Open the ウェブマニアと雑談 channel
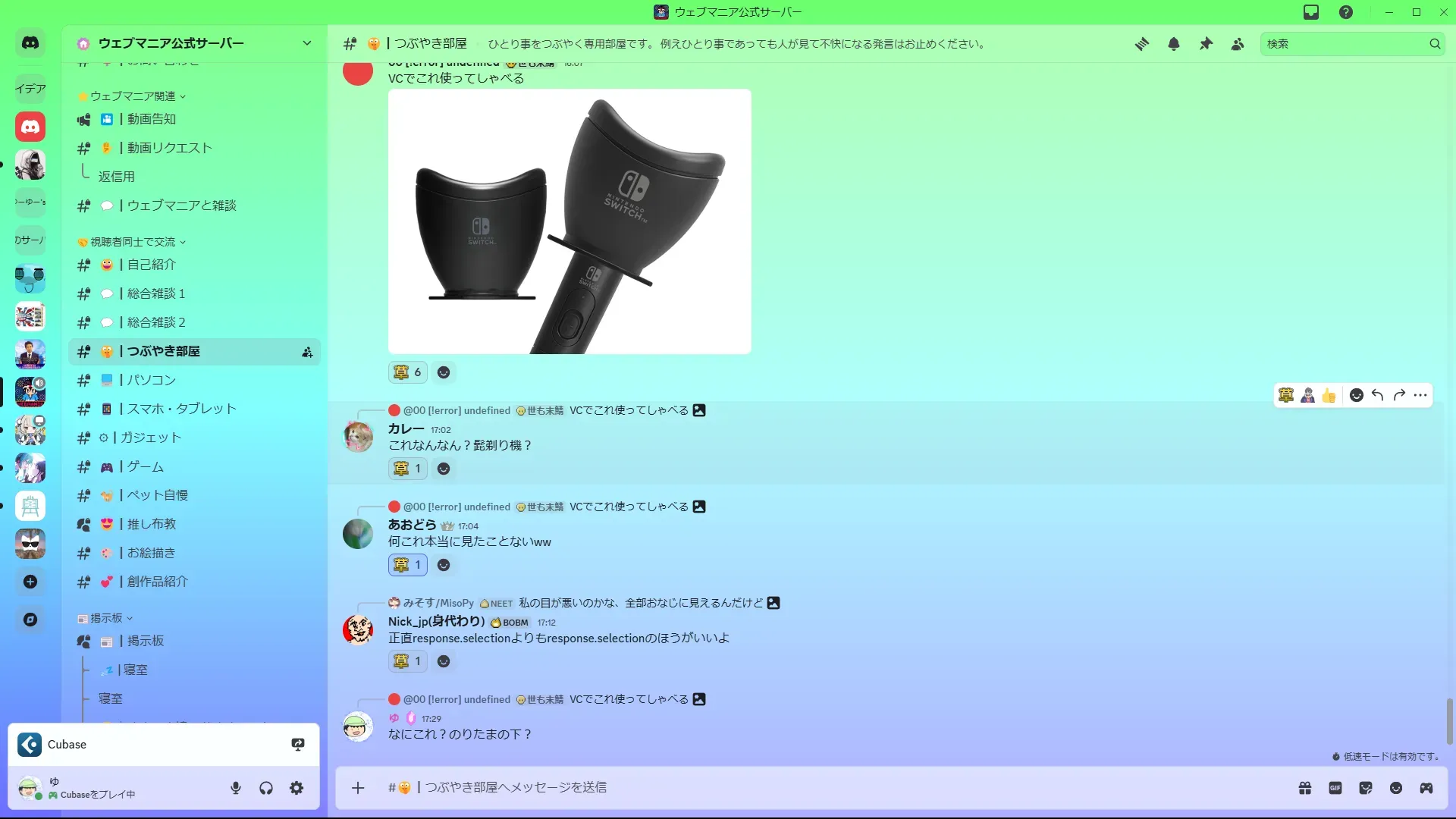This screenshot has width=1456, height=819. 181,206
